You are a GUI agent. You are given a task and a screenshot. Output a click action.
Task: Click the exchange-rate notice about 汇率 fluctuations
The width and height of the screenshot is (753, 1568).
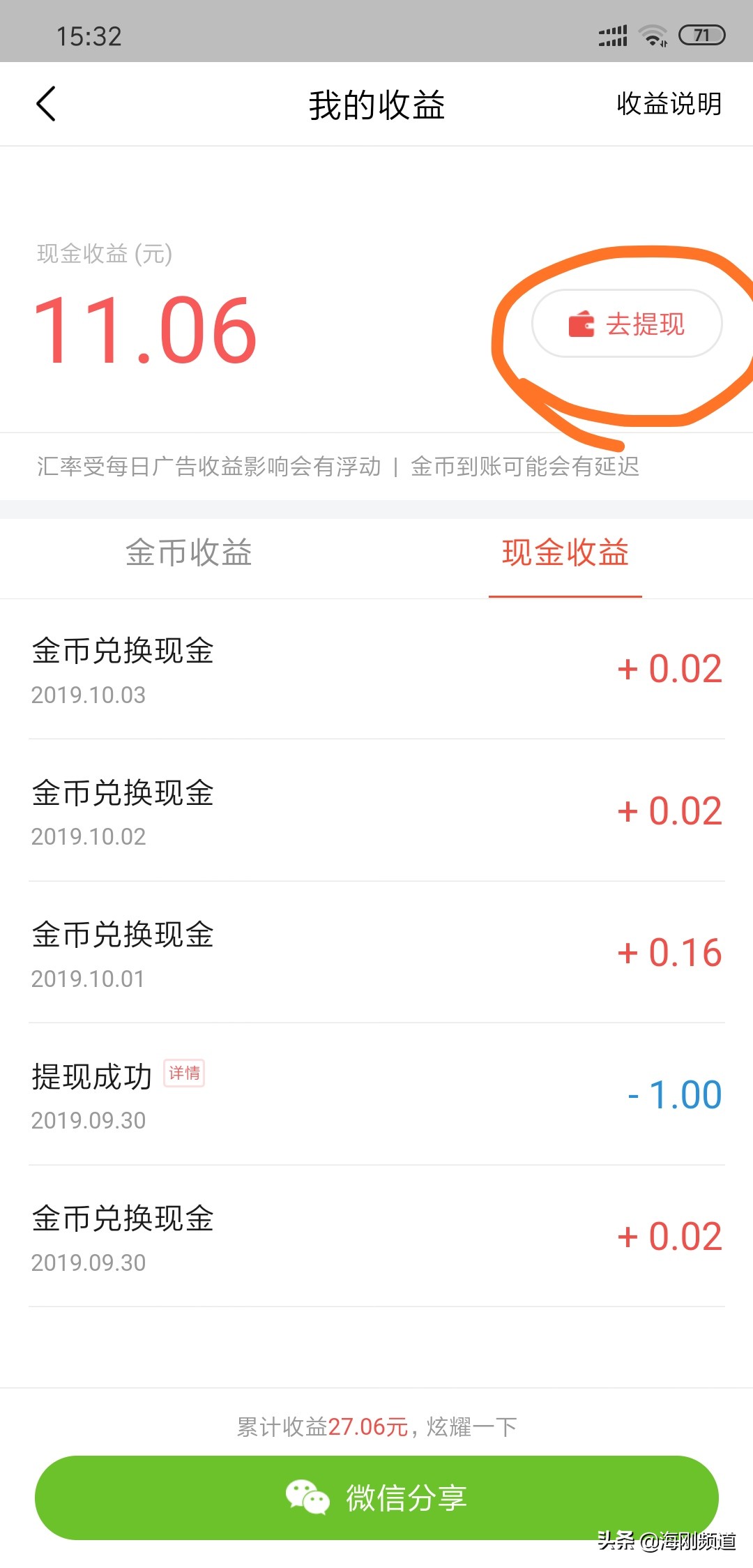[x=340, y=467]
